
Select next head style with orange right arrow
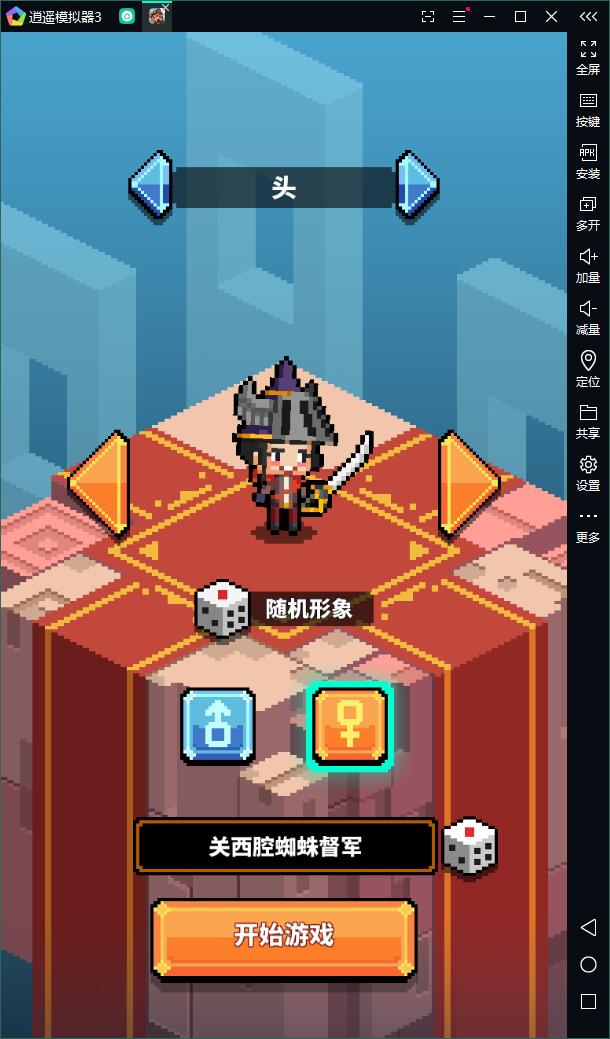point(468,484)
